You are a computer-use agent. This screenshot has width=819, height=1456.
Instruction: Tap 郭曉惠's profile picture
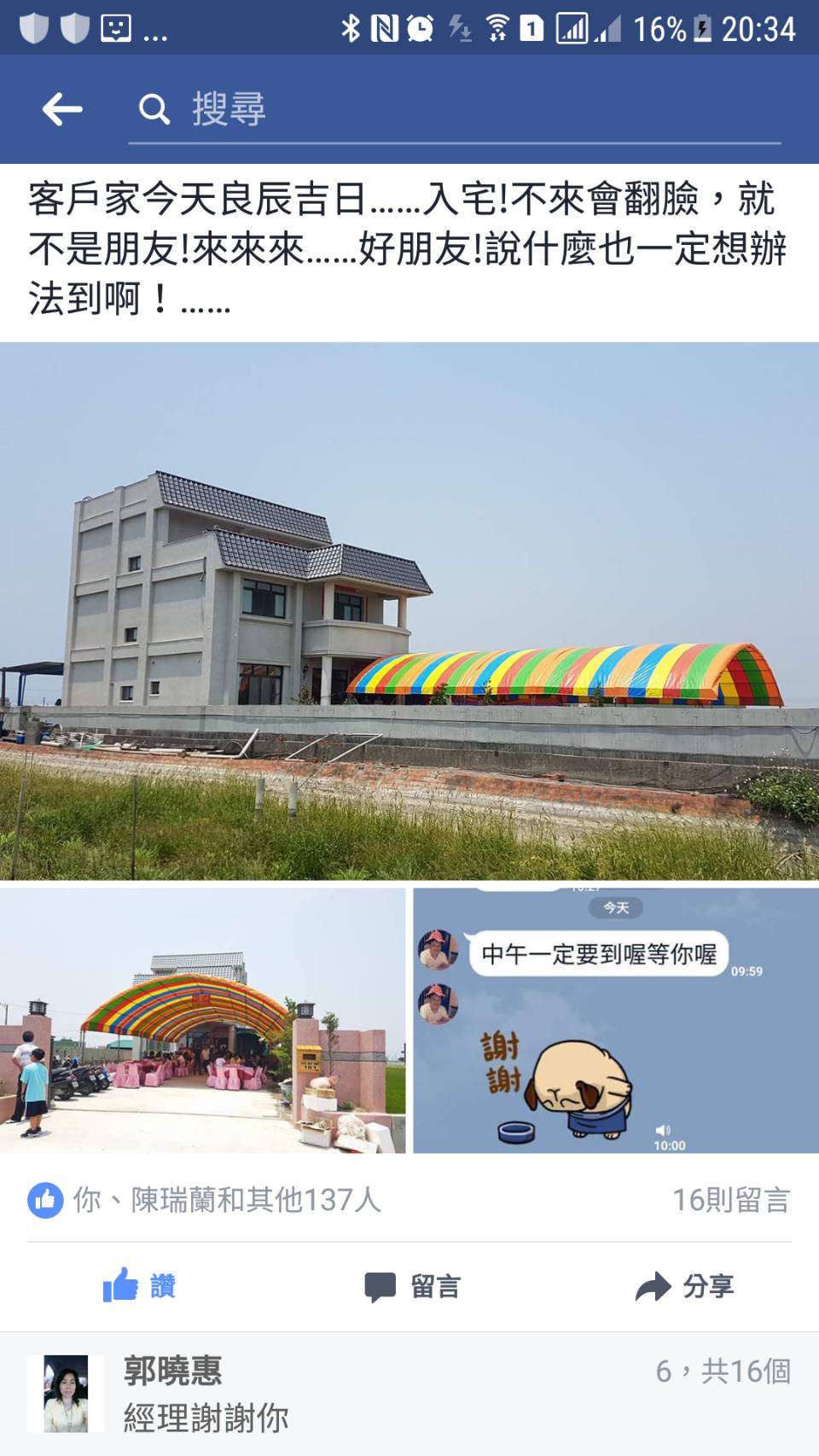66,1393
